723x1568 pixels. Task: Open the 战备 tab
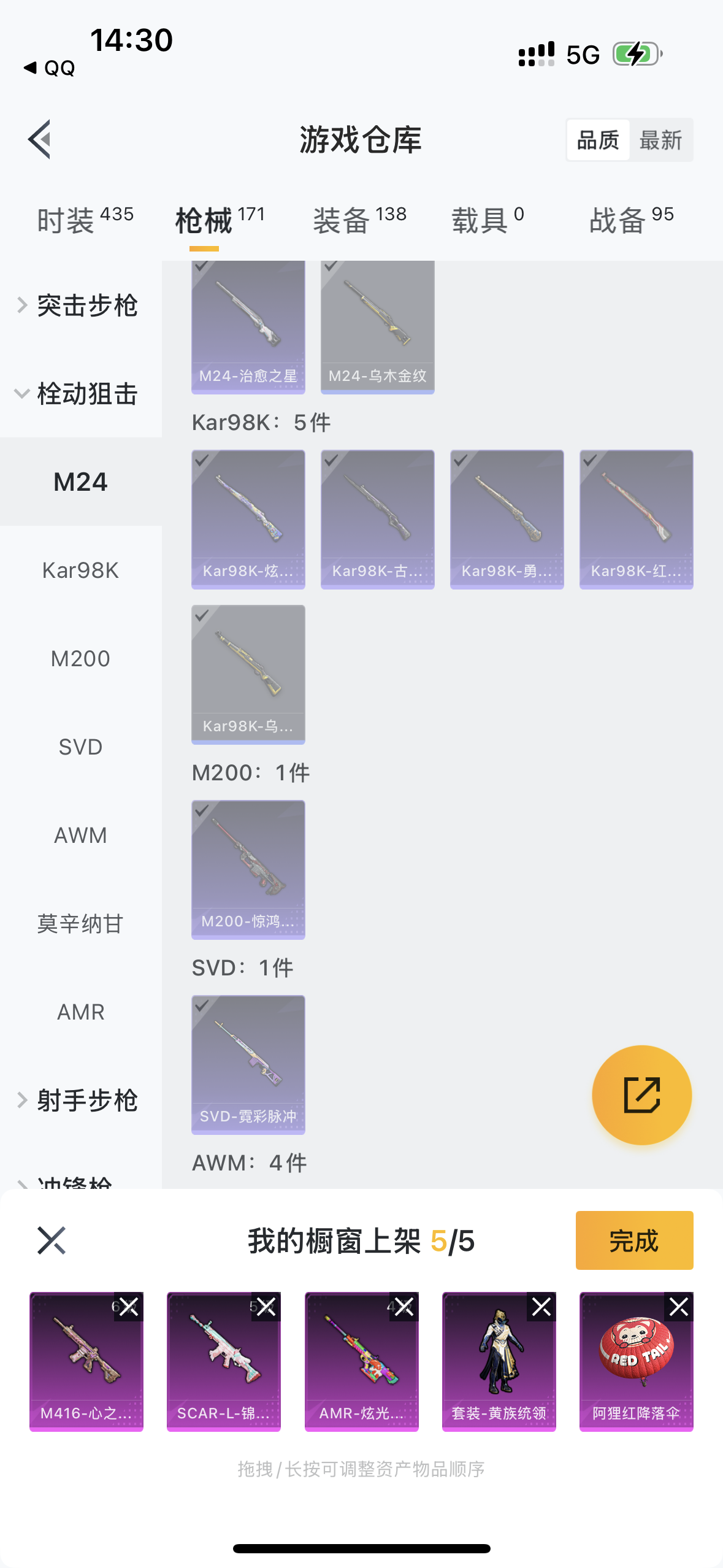pyautogui.click(x=631, y=220)
